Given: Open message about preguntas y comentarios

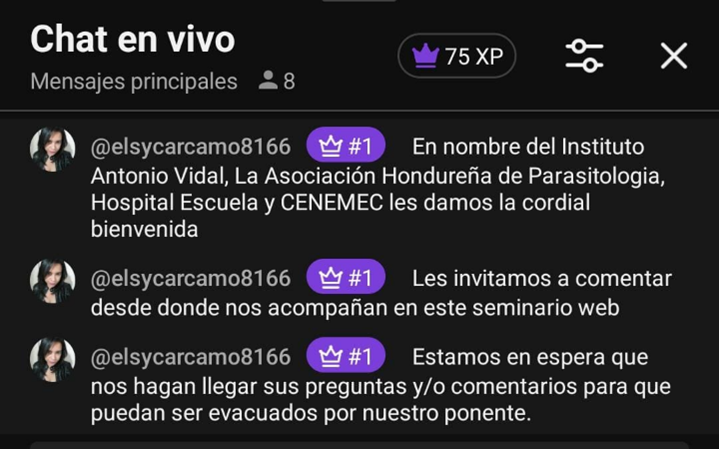Looking at the screenshot, I should pyautogui.click(x=380, y=385).
